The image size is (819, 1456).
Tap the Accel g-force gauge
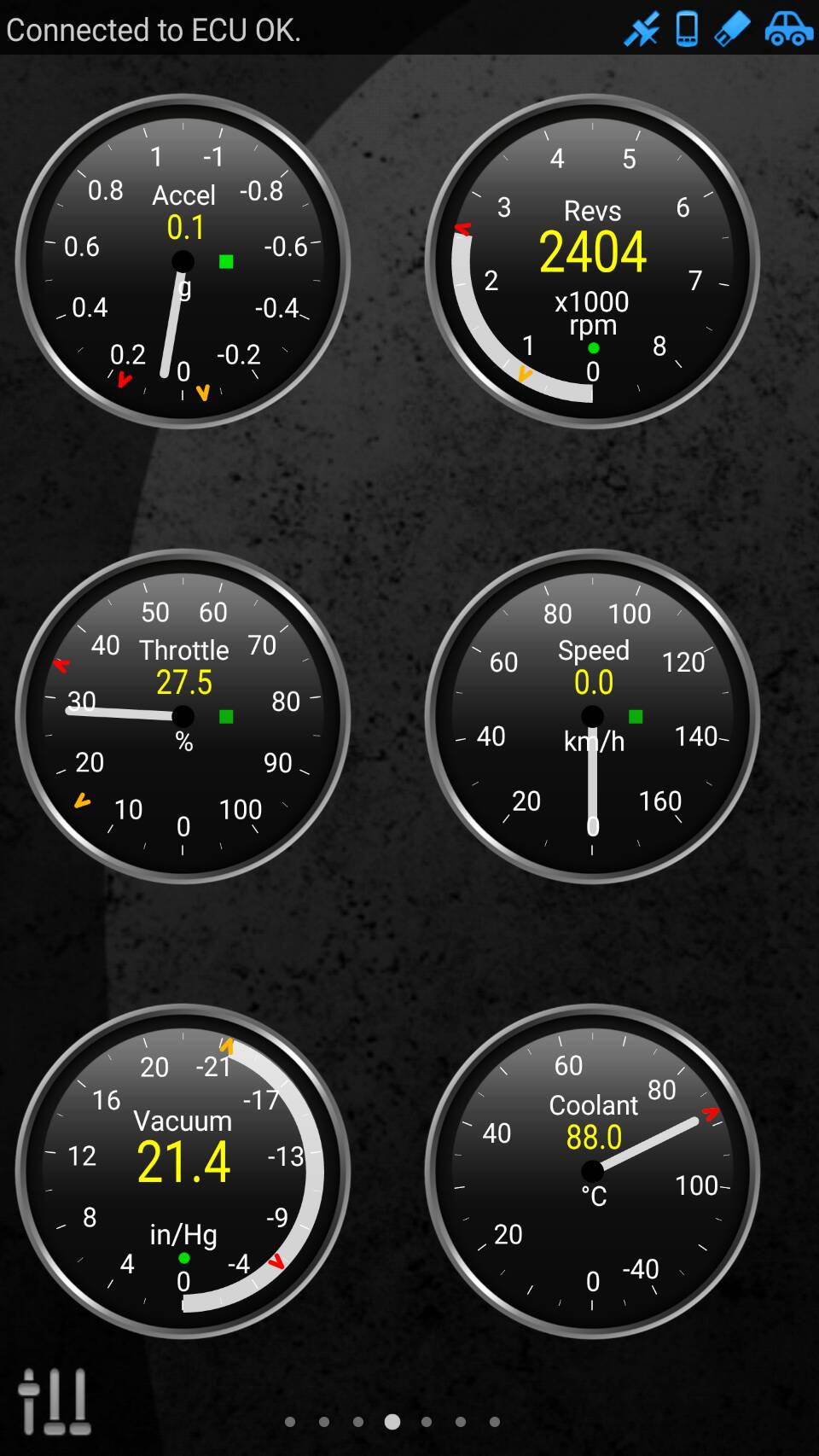point(183,261)
